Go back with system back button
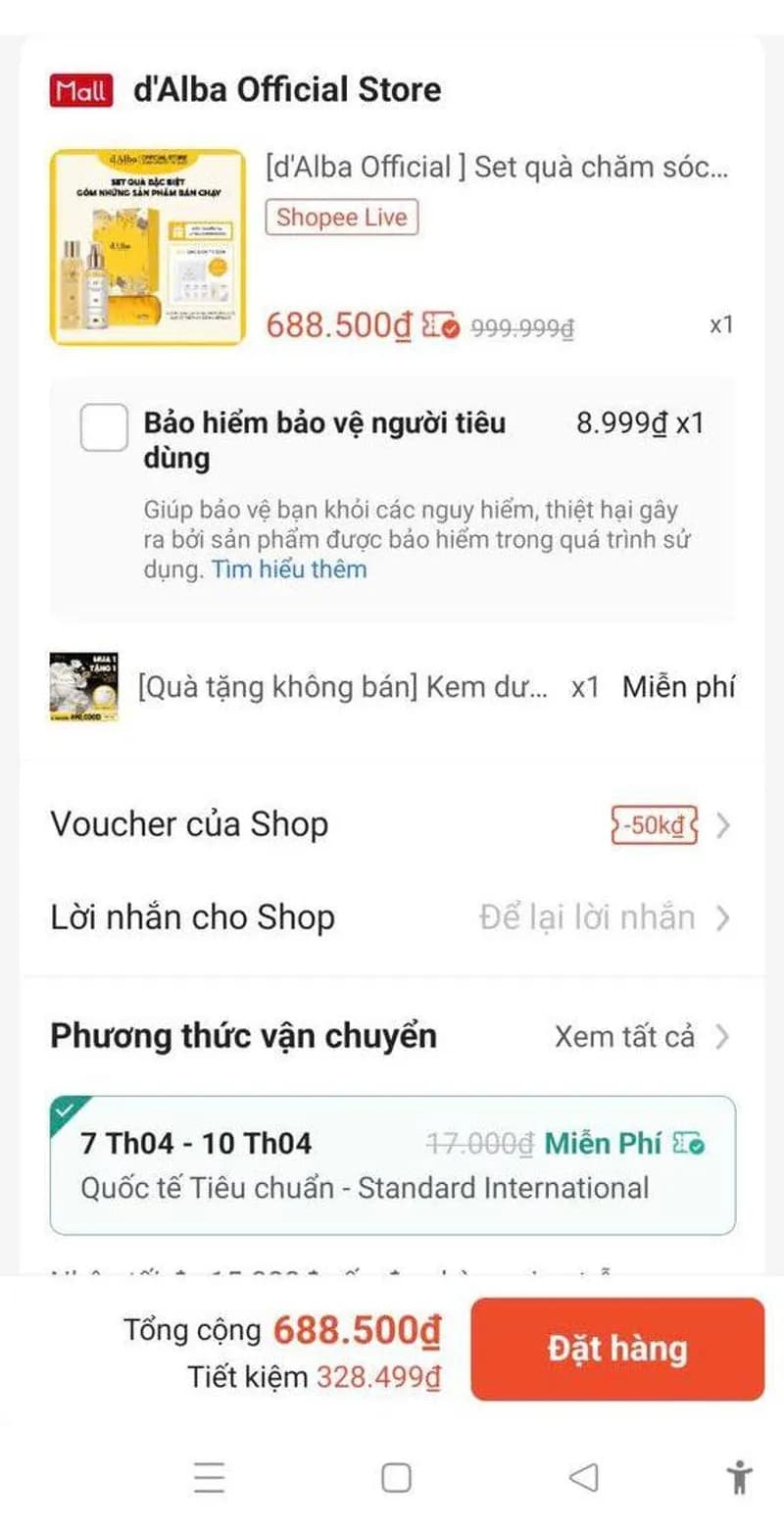The height and width of the screenshot is (1531, 784). (583, 1477)
